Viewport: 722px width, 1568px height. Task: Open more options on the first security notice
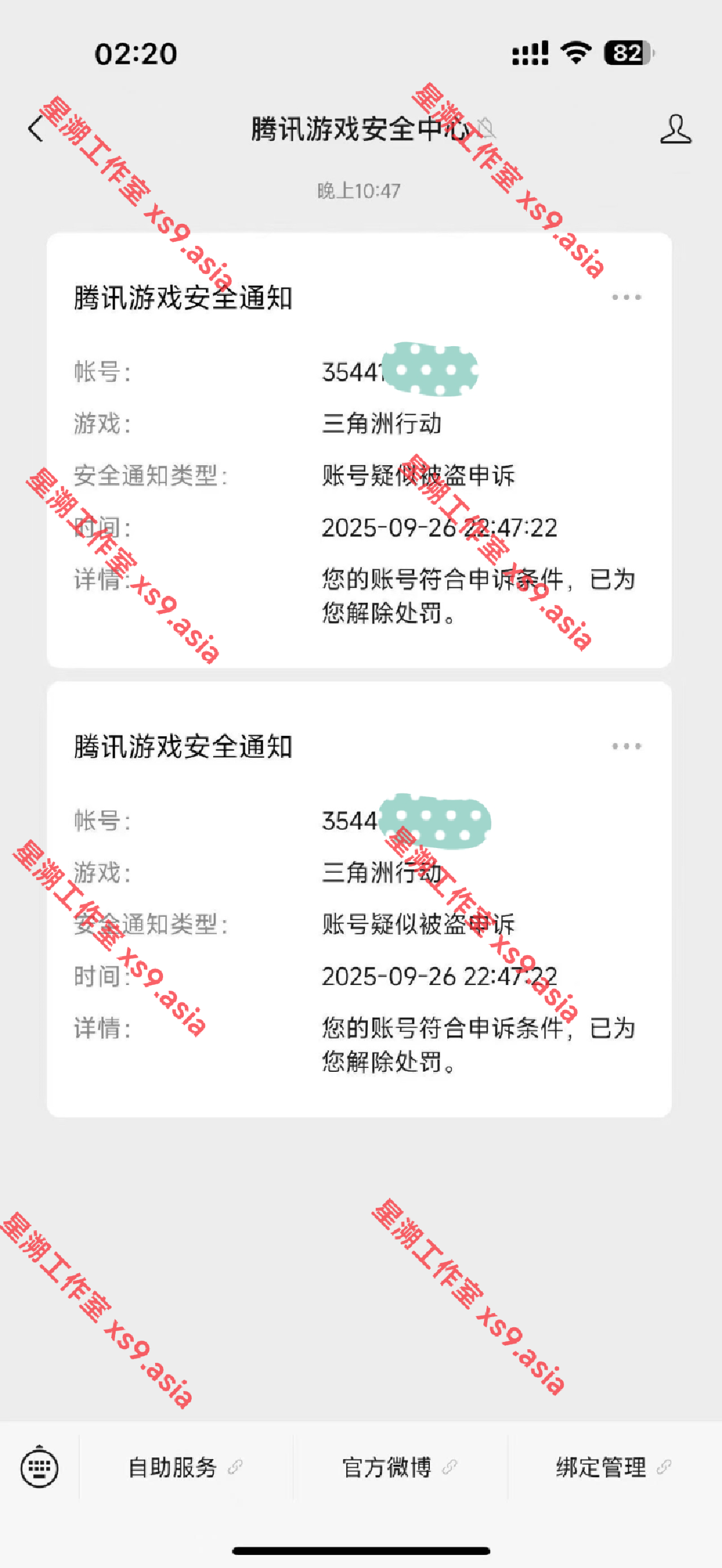(x=627, y=298)
